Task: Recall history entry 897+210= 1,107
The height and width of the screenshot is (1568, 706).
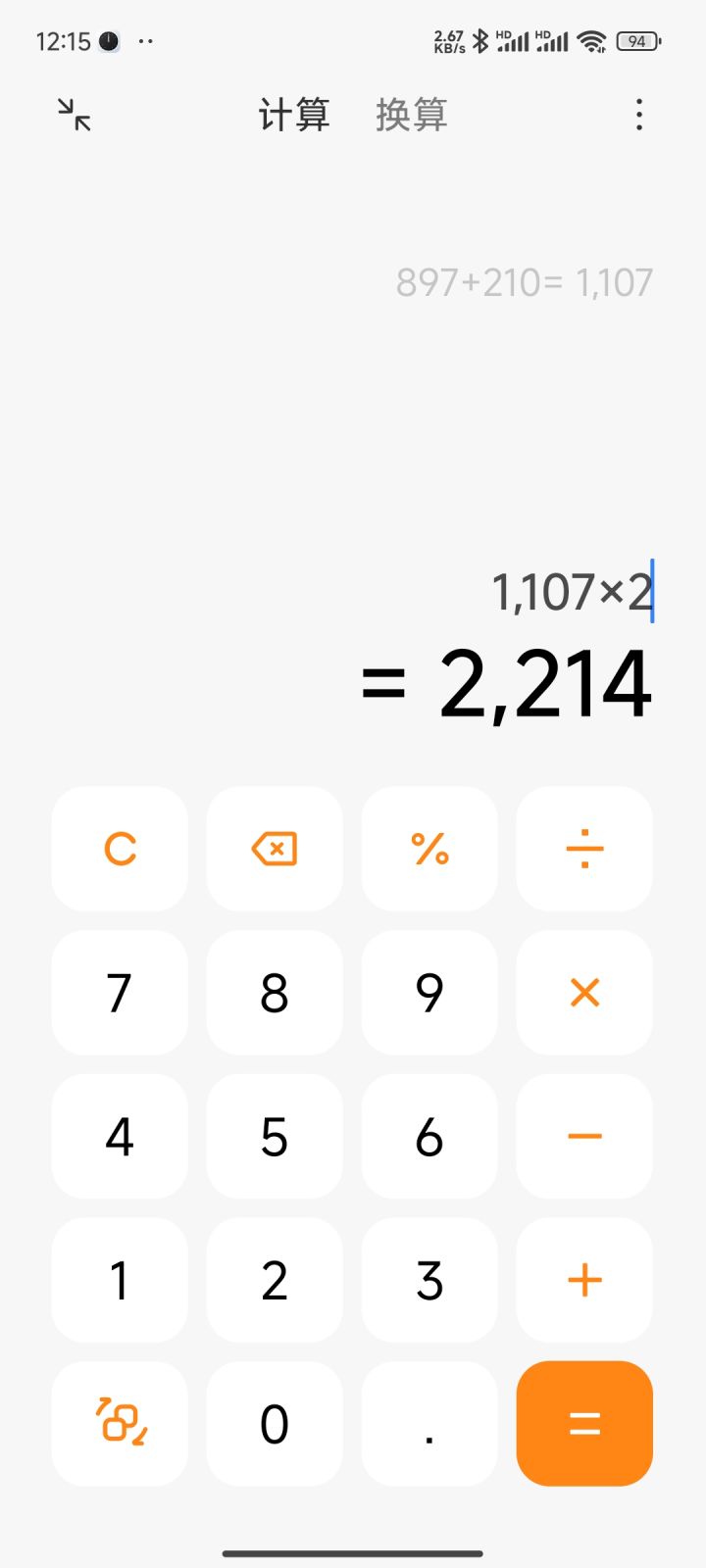Action: point(524,283)
